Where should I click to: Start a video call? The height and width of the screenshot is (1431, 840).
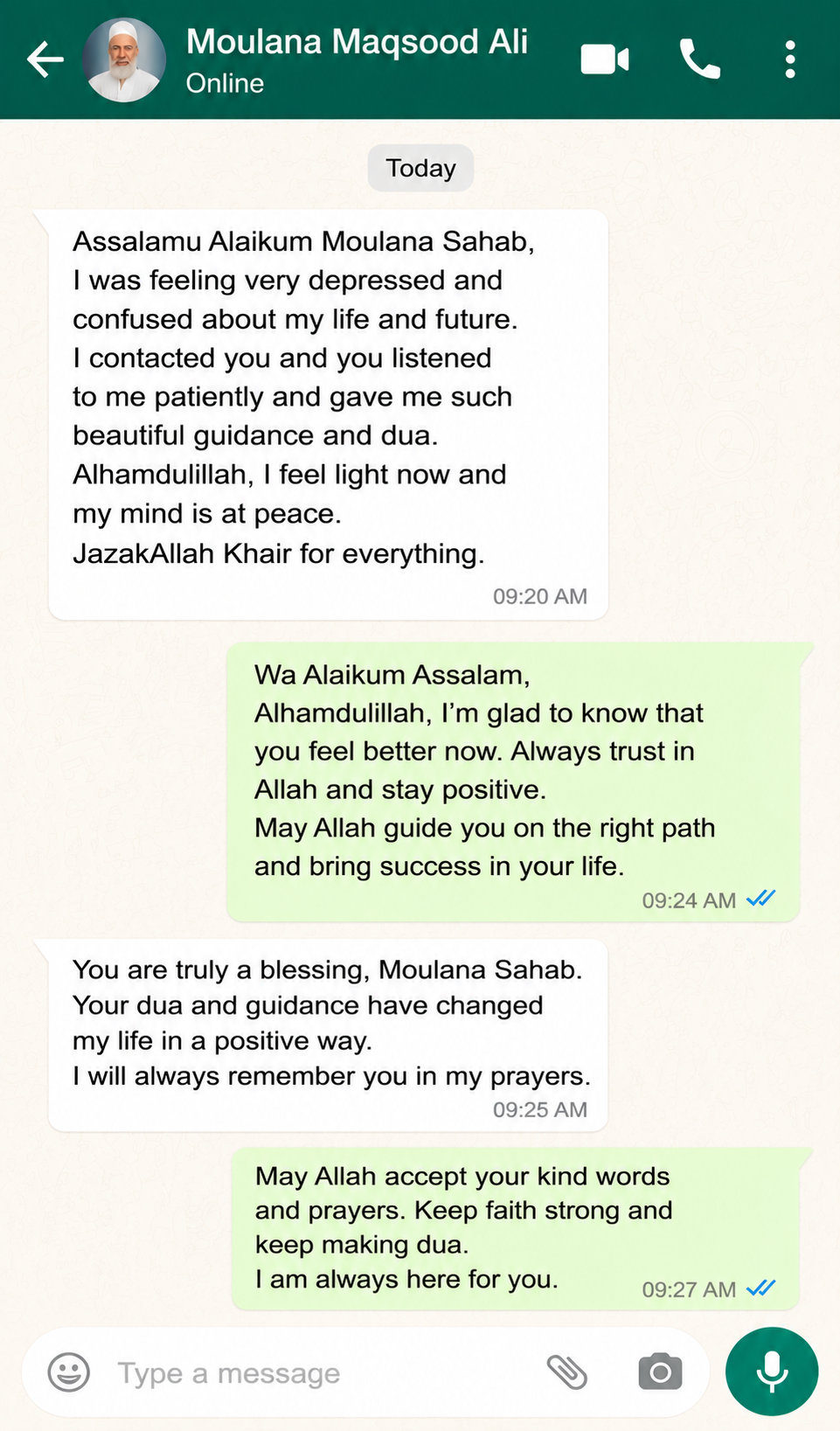click(x=605, y=59)
